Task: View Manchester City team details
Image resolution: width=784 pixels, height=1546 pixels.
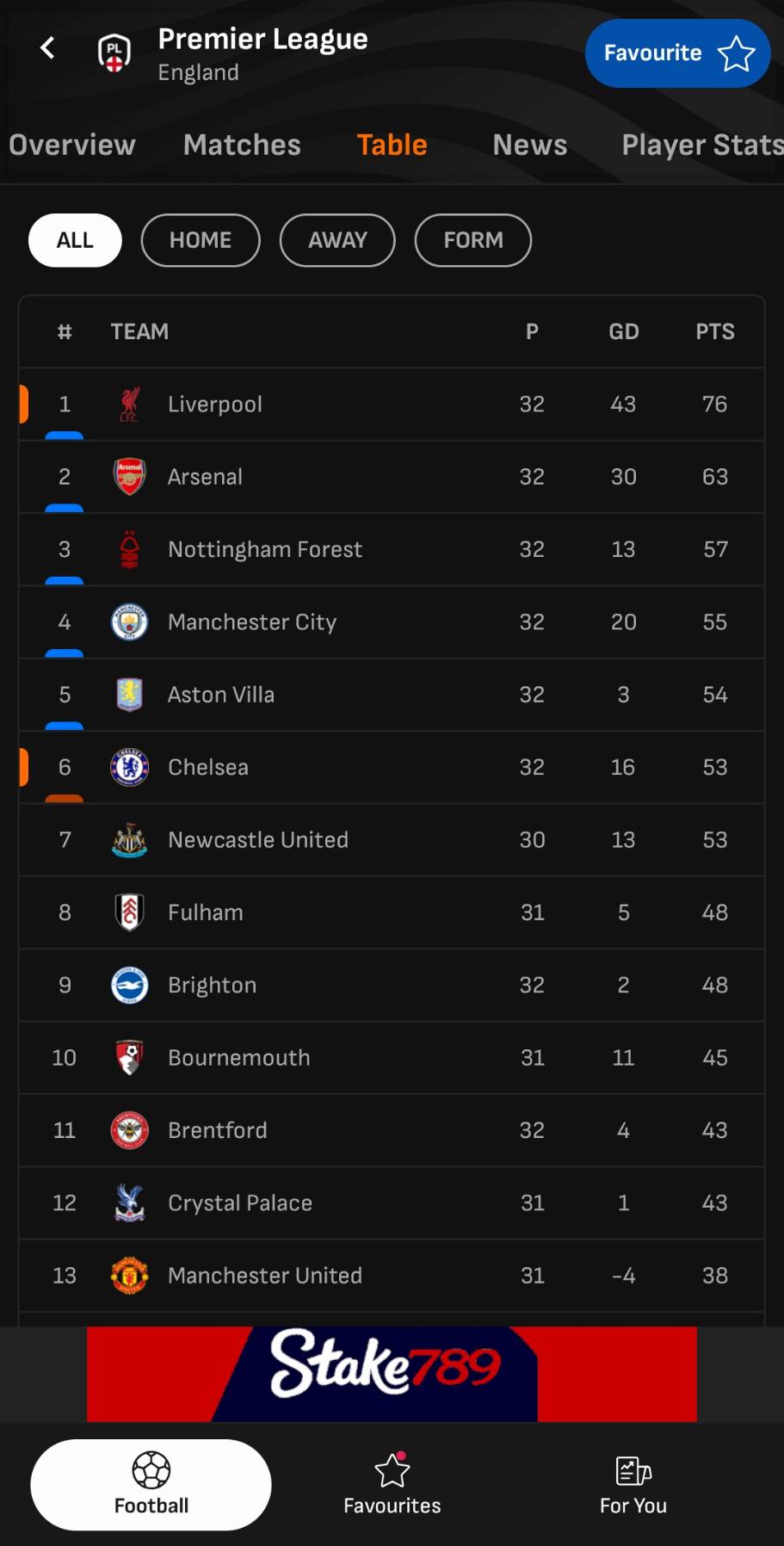Action: [392, 622]
